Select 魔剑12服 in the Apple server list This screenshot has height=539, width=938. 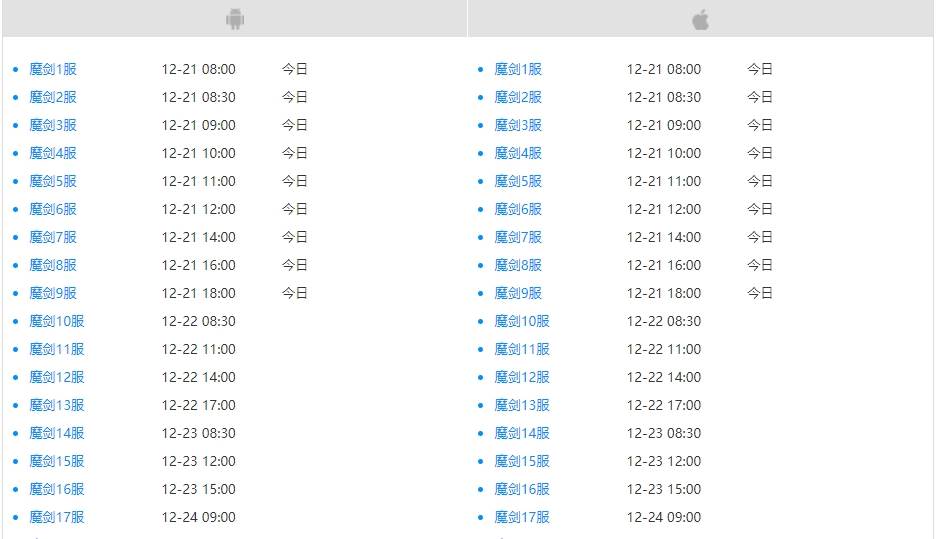coord(522,377)
